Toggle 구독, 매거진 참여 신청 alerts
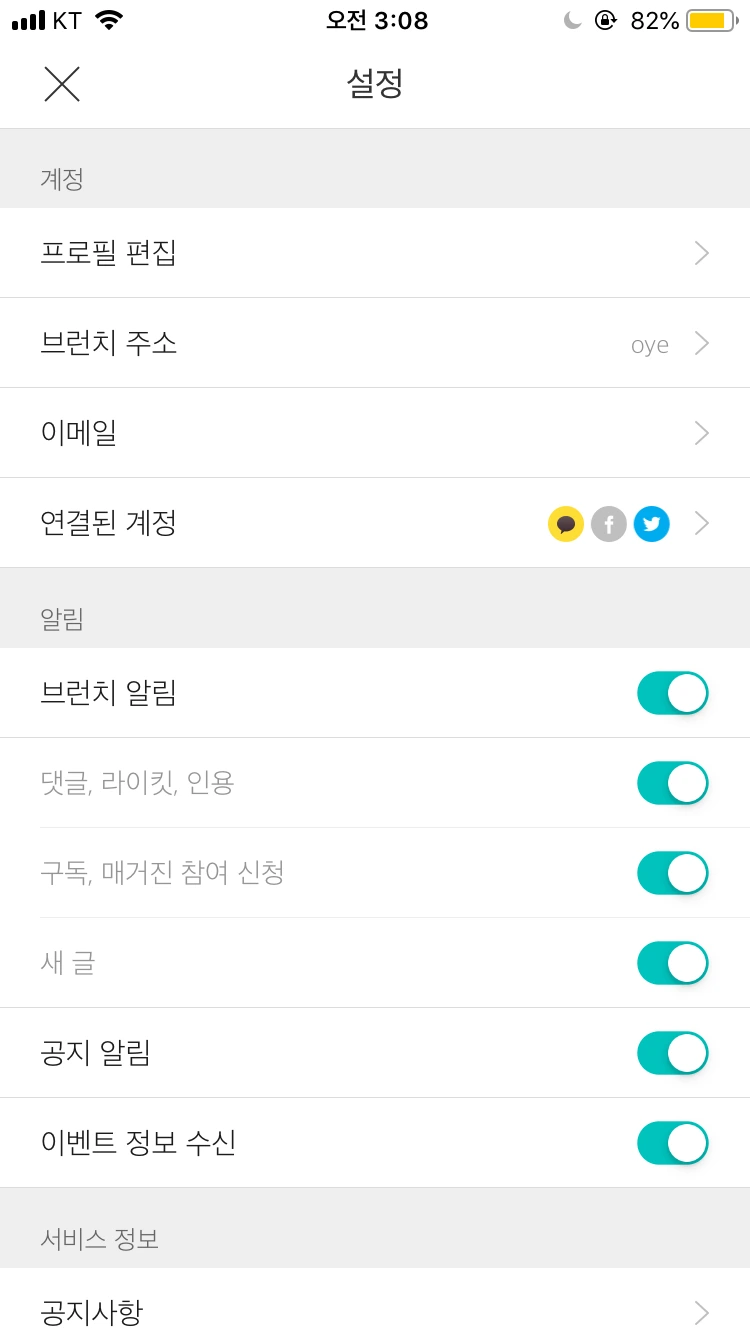The width and height of the screenshot is (750, 1334). (672, 873)
